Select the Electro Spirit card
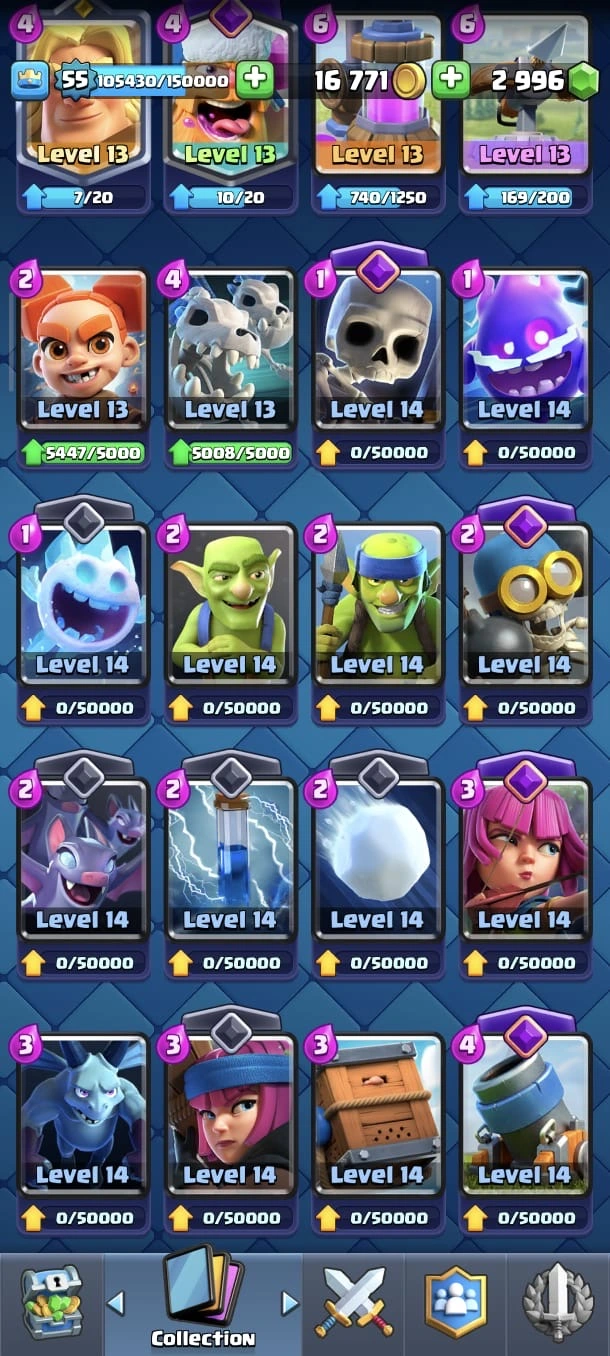This screenshot has width=610, height=1356. 524,350
